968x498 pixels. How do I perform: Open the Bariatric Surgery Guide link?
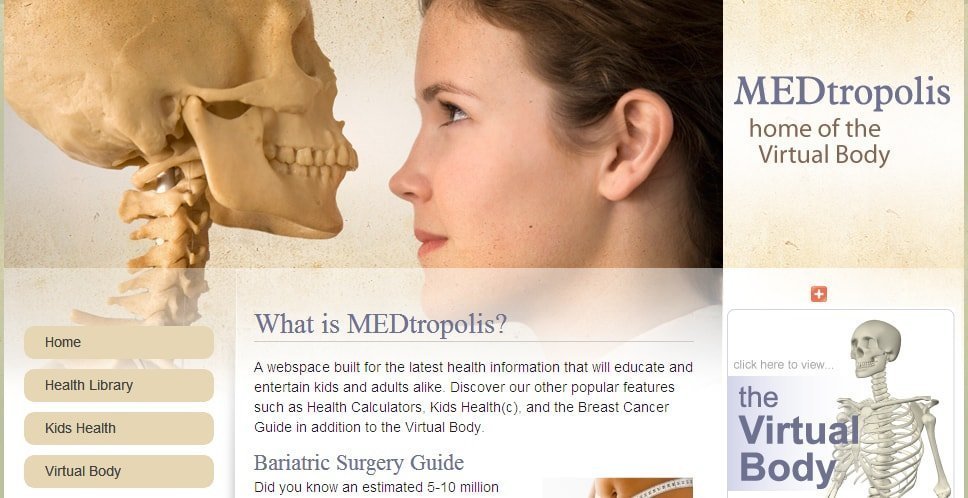tap(358, 463)
